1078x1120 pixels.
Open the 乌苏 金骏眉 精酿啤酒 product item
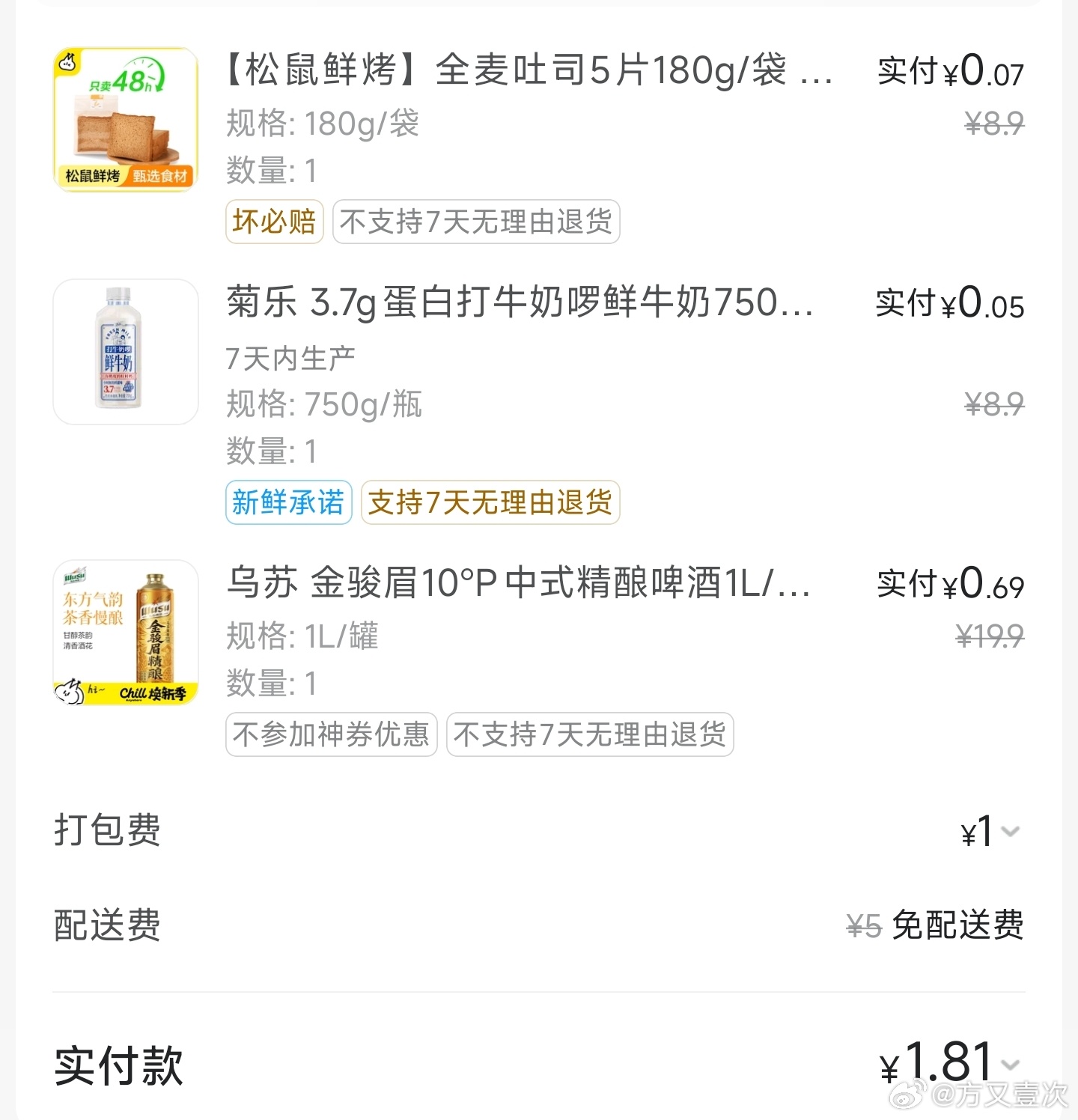click(x=518, y=584)
